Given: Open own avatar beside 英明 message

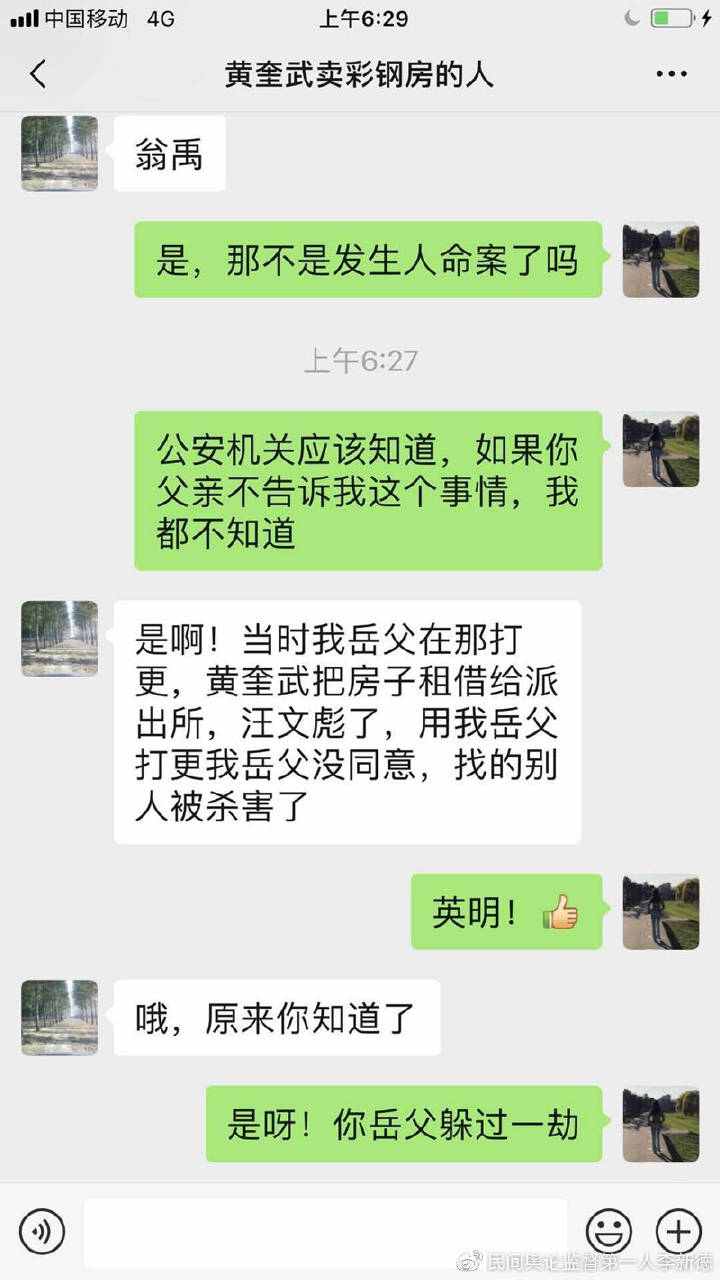Looking at the screenshot, I should click(x=660, y=912).
